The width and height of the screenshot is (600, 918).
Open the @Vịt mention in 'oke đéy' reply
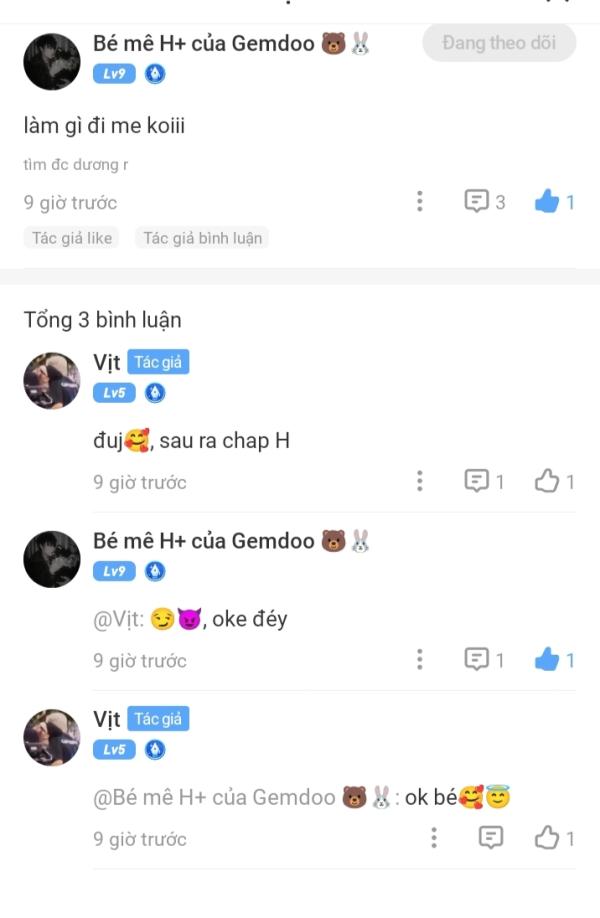117,620
